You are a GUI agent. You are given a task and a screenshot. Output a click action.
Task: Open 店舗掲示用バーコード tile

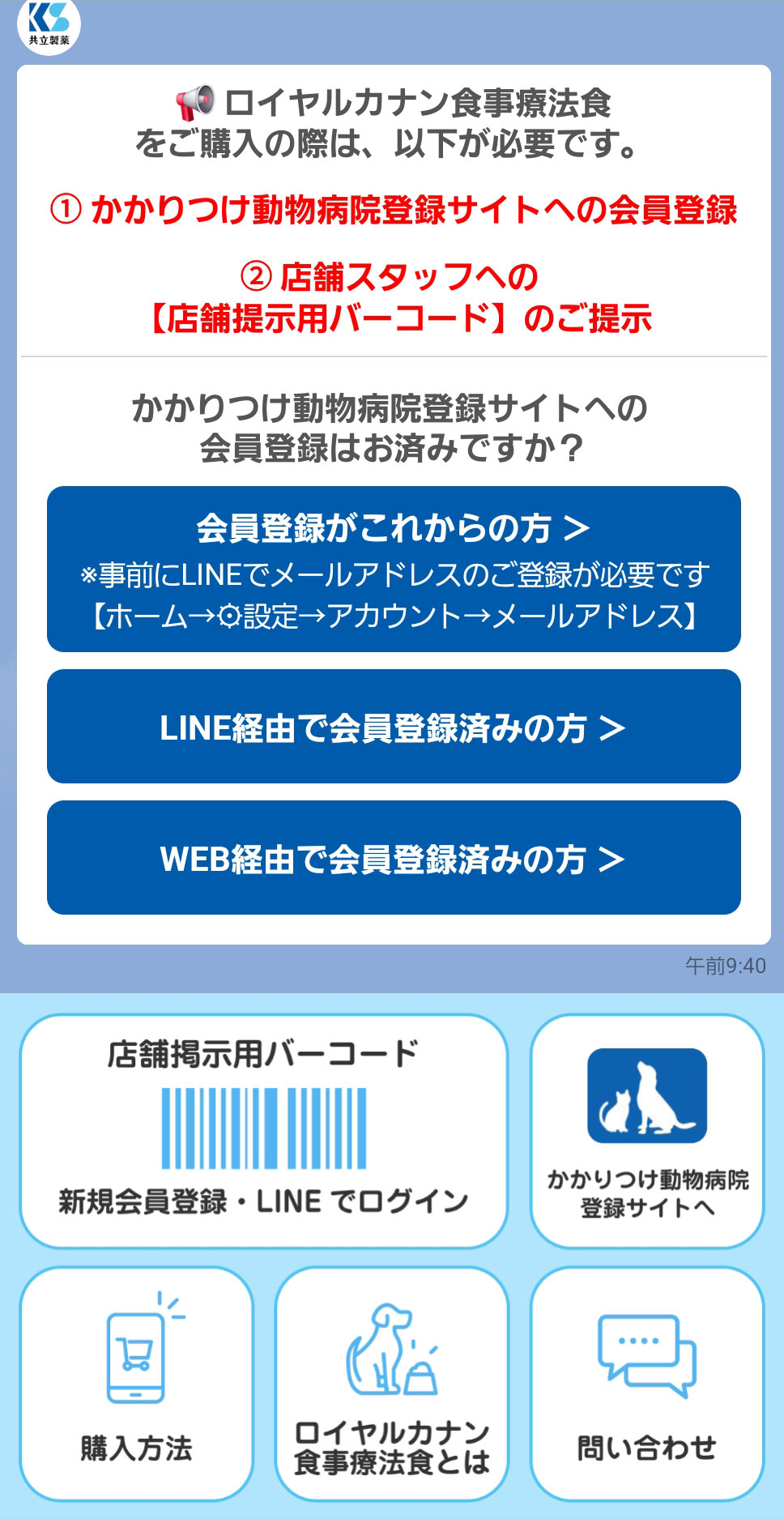[264, 1131]
